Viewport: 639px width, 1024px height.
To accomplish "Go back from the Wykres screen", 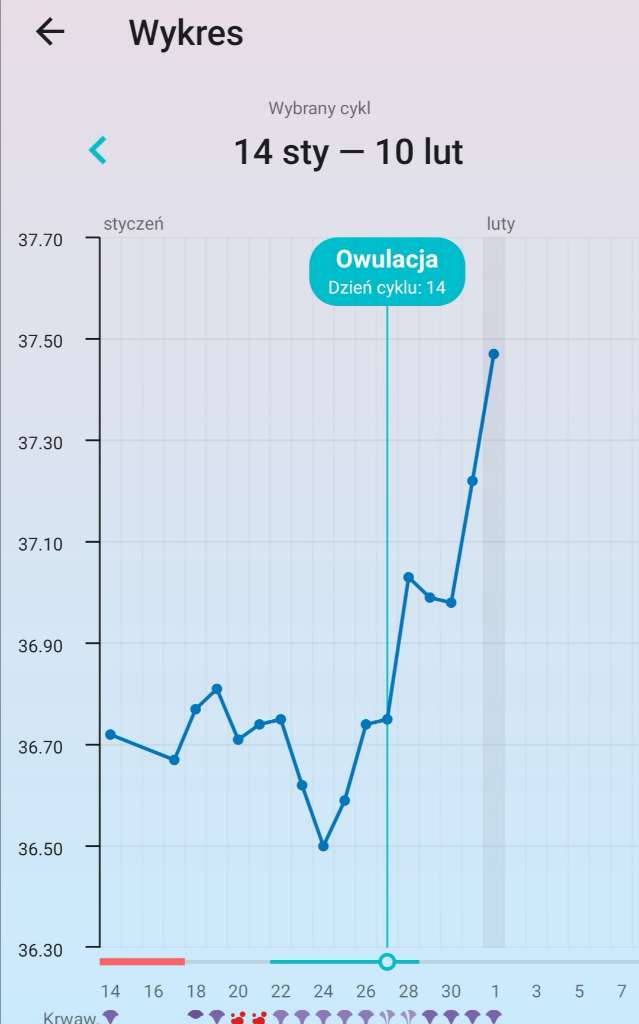I will coord(50,32).
